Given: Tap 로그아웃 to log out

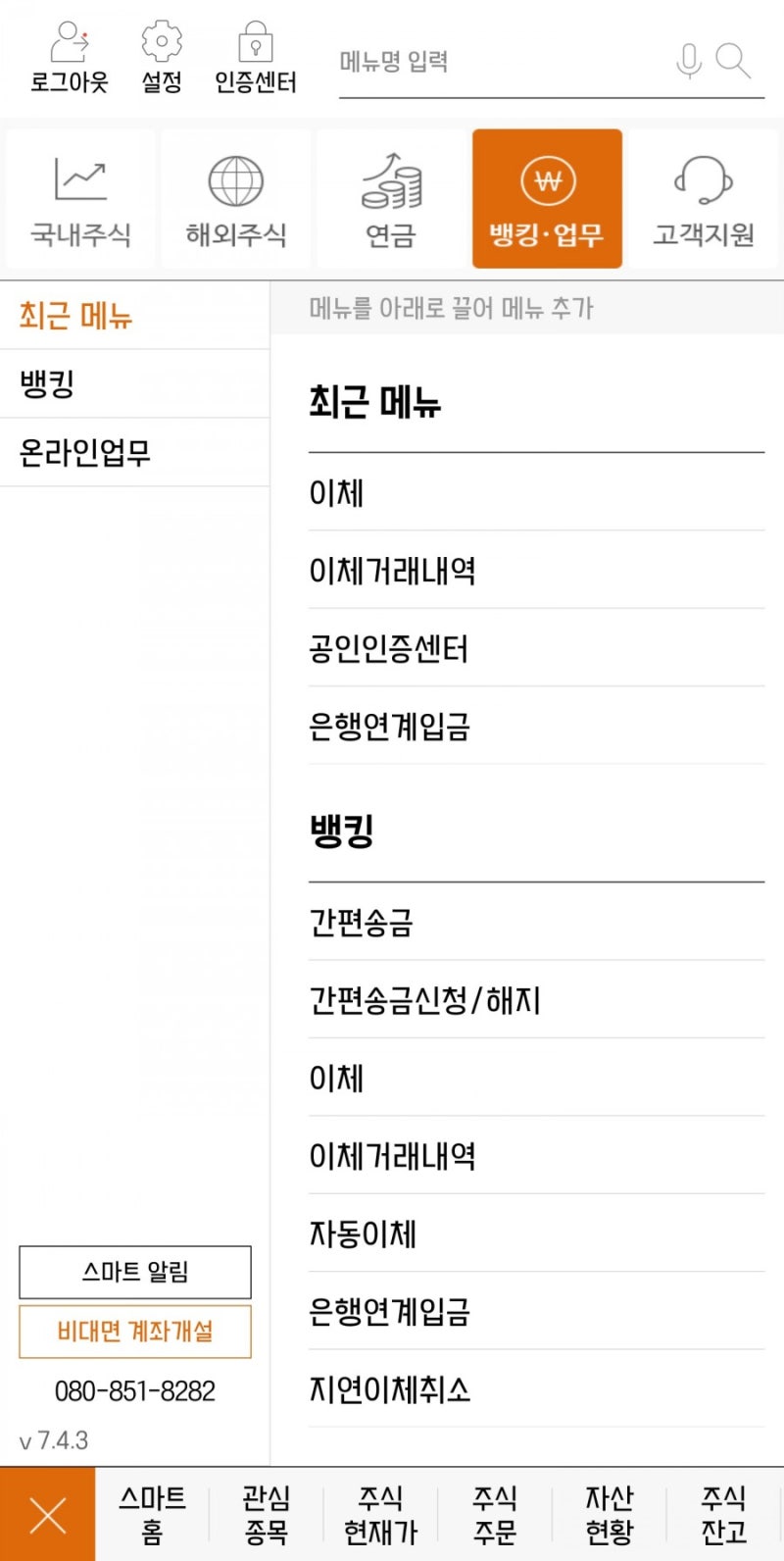Looking at the screenshot, I should coord(69,57).
